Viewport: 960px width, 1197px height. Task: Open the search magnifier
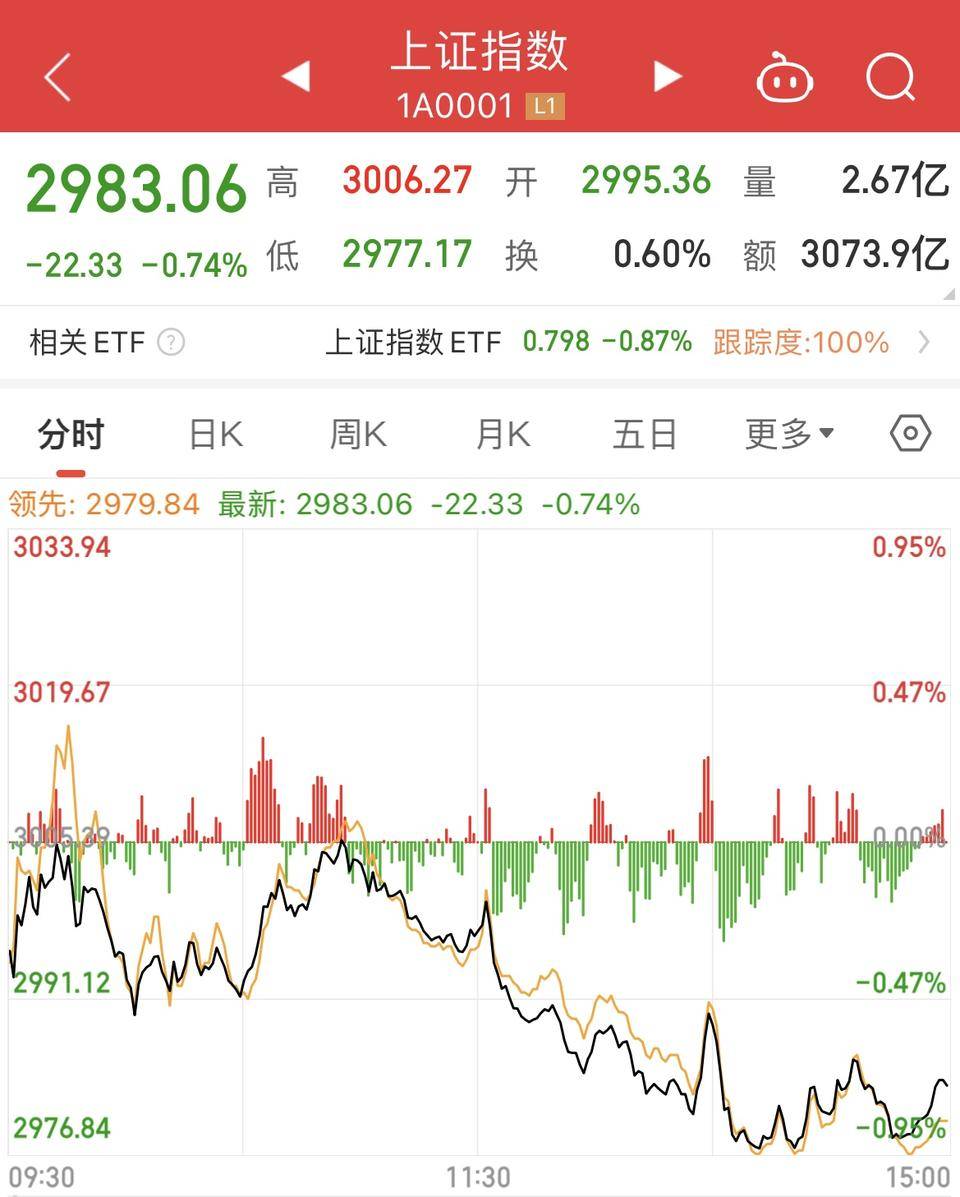tap(890, 76)
